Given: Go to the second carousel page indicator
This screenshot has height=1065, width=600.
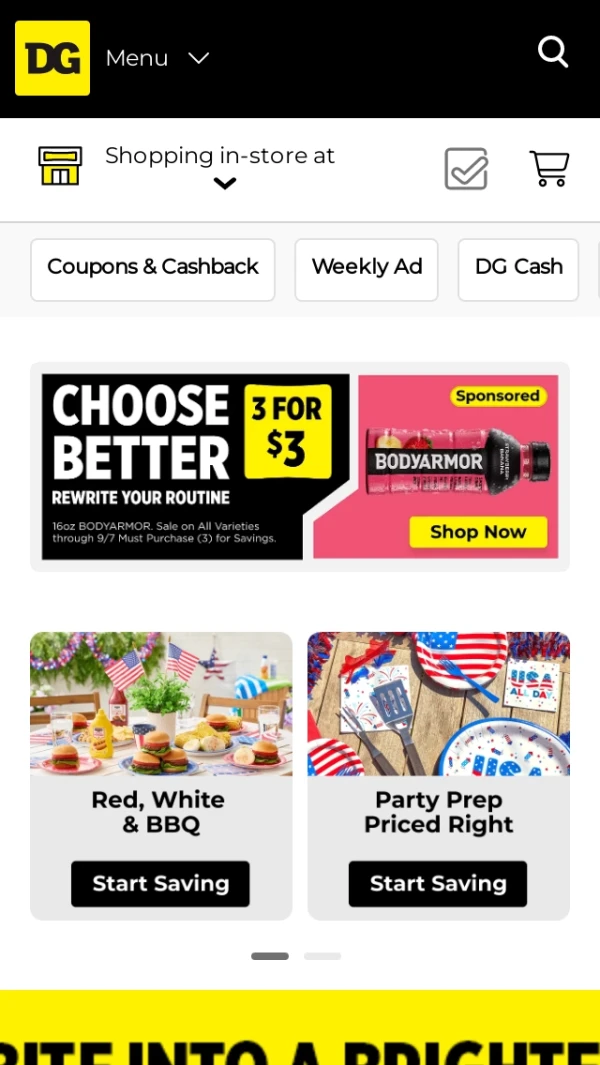Looking at the screenshot, I should (322, 956).
